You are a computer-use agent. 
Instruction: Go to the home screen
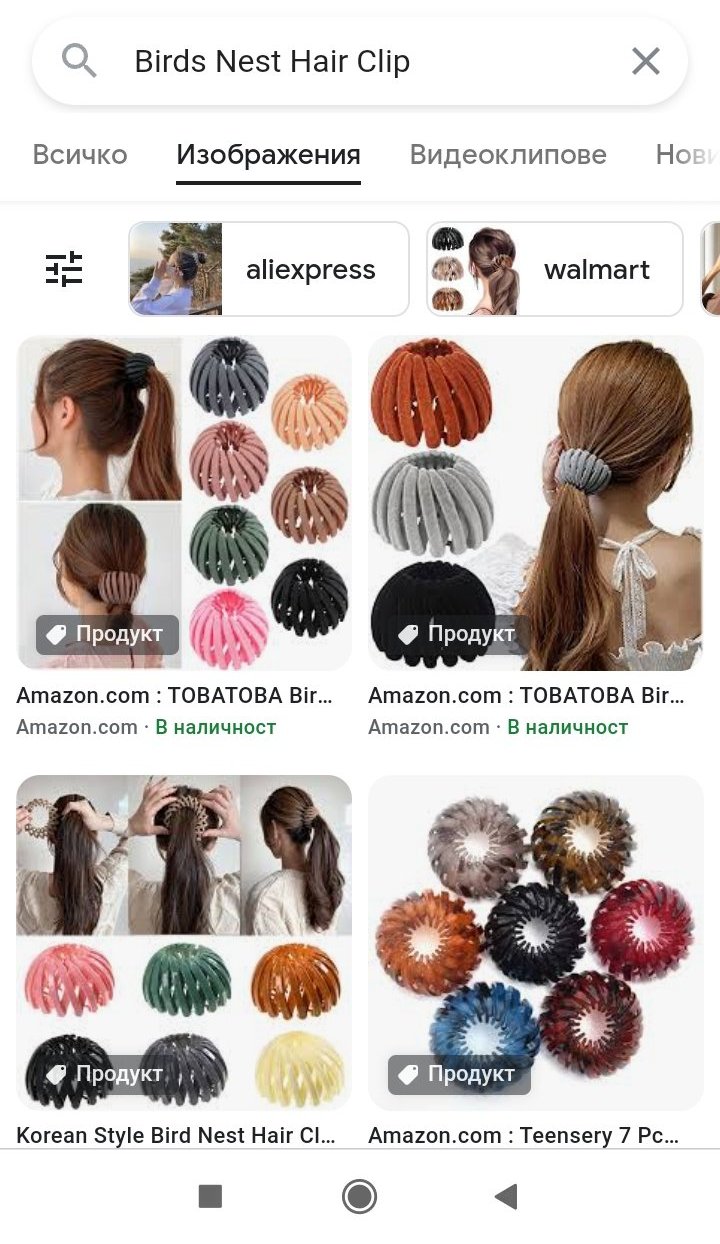coord(359,1196)
